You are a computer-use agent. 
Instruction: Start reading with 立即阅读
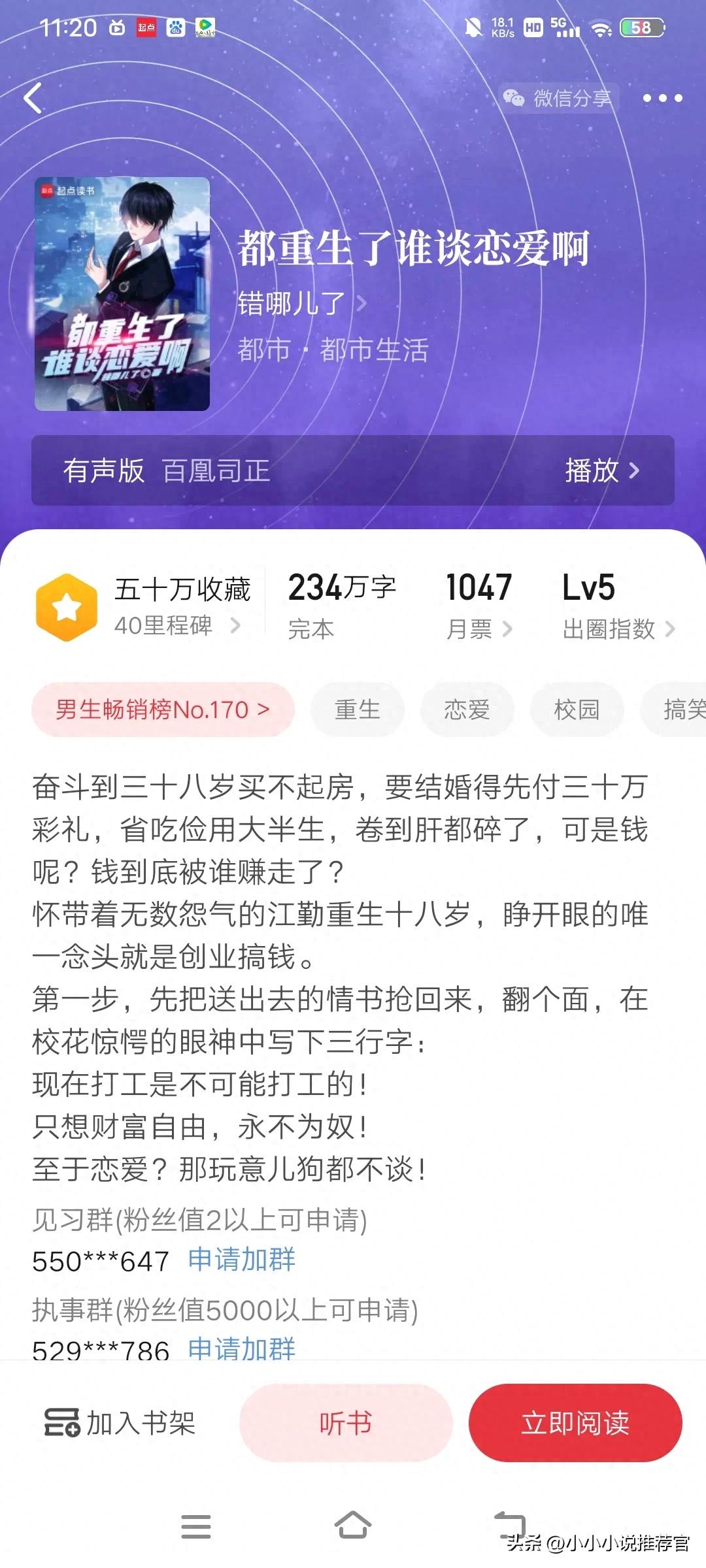coord(575,1423)
